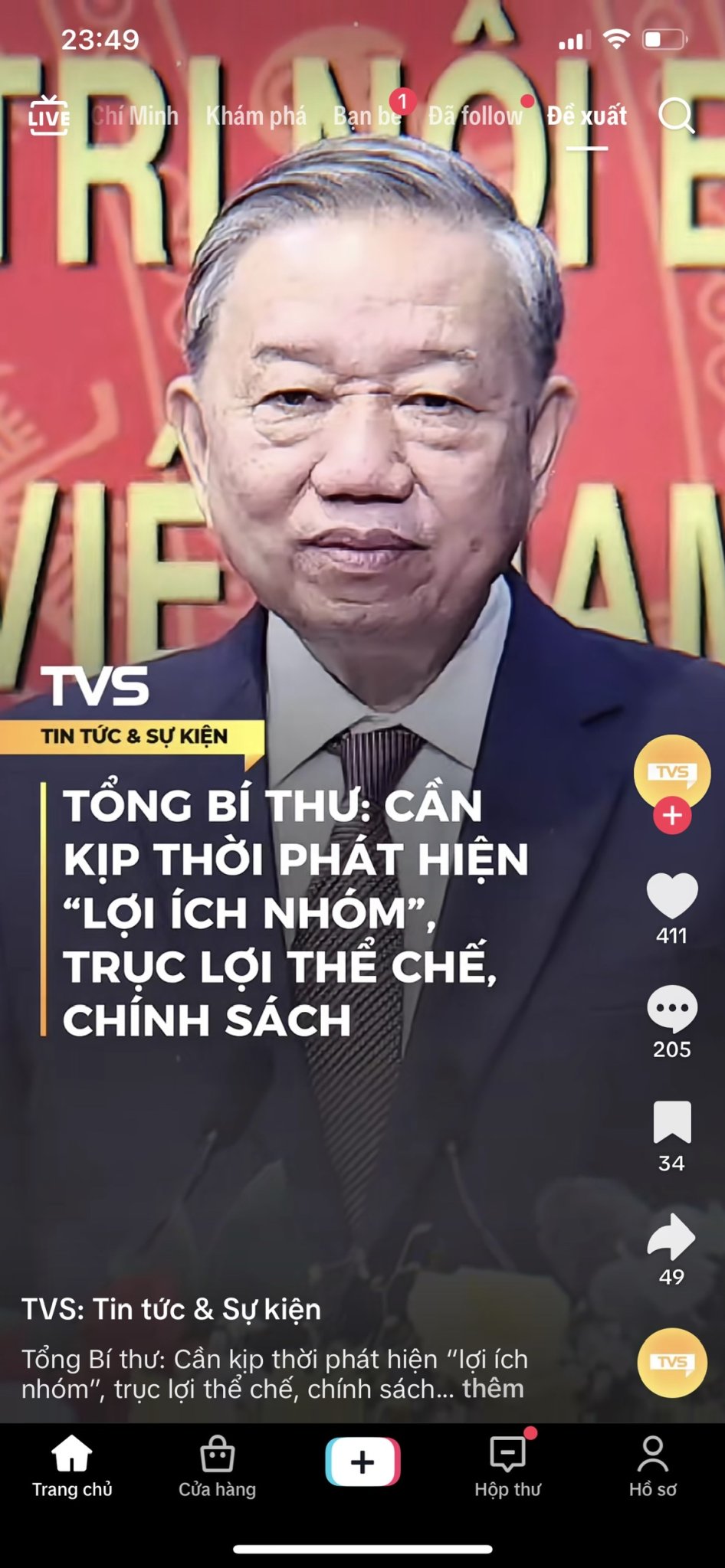Switch to the Đã follow tab
The width and height of the screenshot is (725, 1568).
[475, 116]
